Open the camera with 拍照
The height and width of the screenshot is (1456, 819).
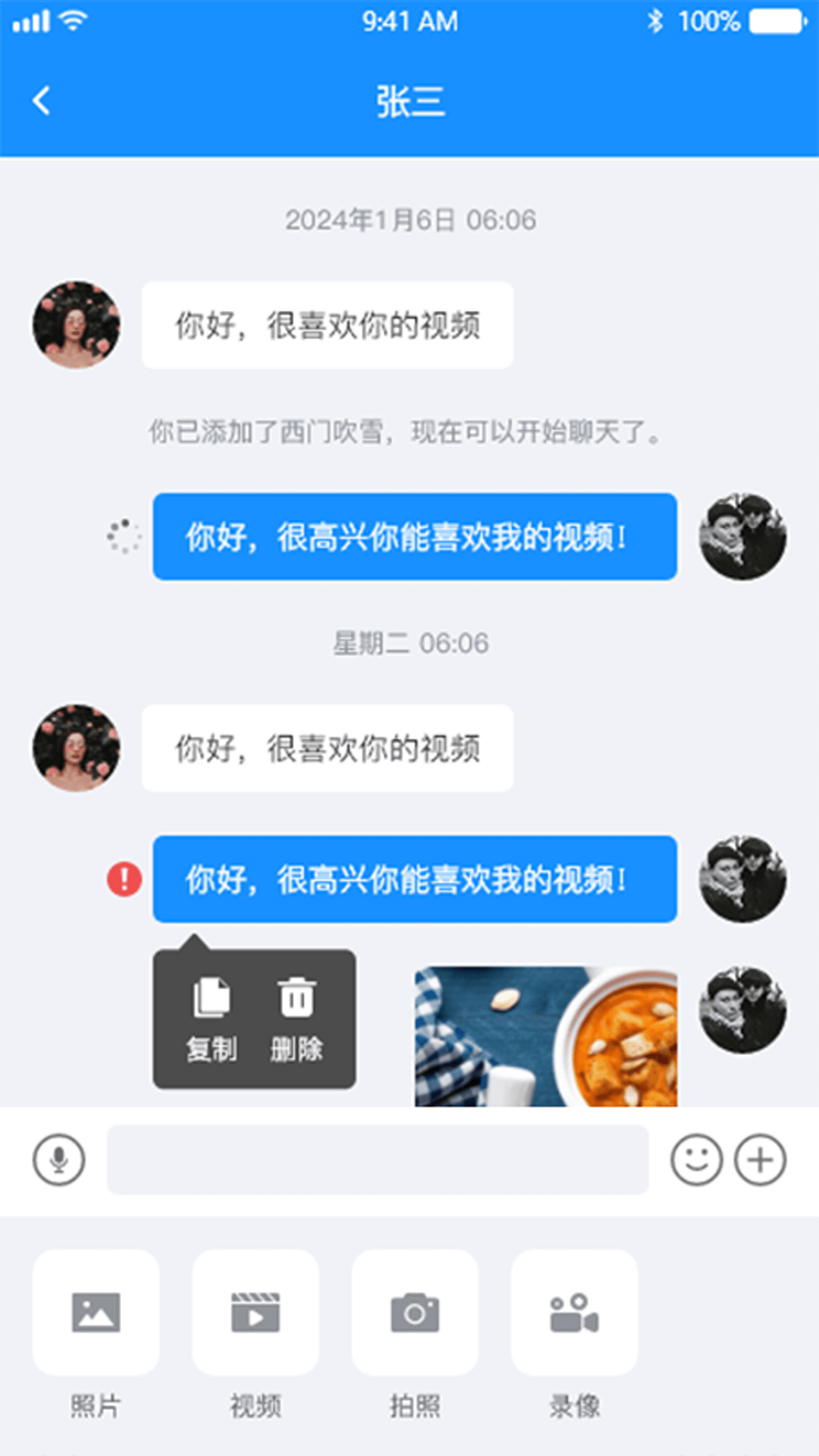[x=415, y=1313]
